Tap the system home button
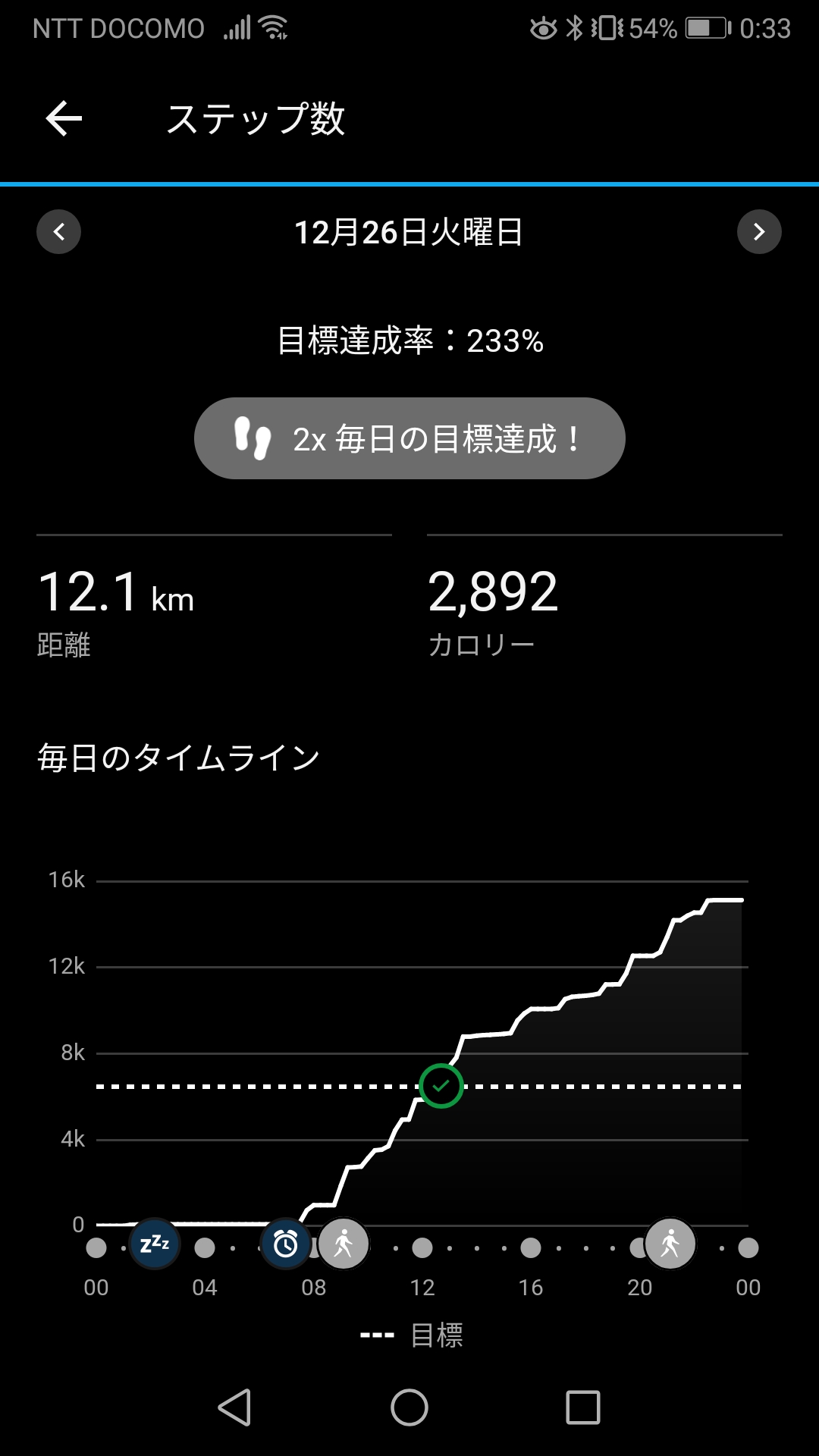This screenshot has width=819, height=1456. click(x=409, y=1407)
